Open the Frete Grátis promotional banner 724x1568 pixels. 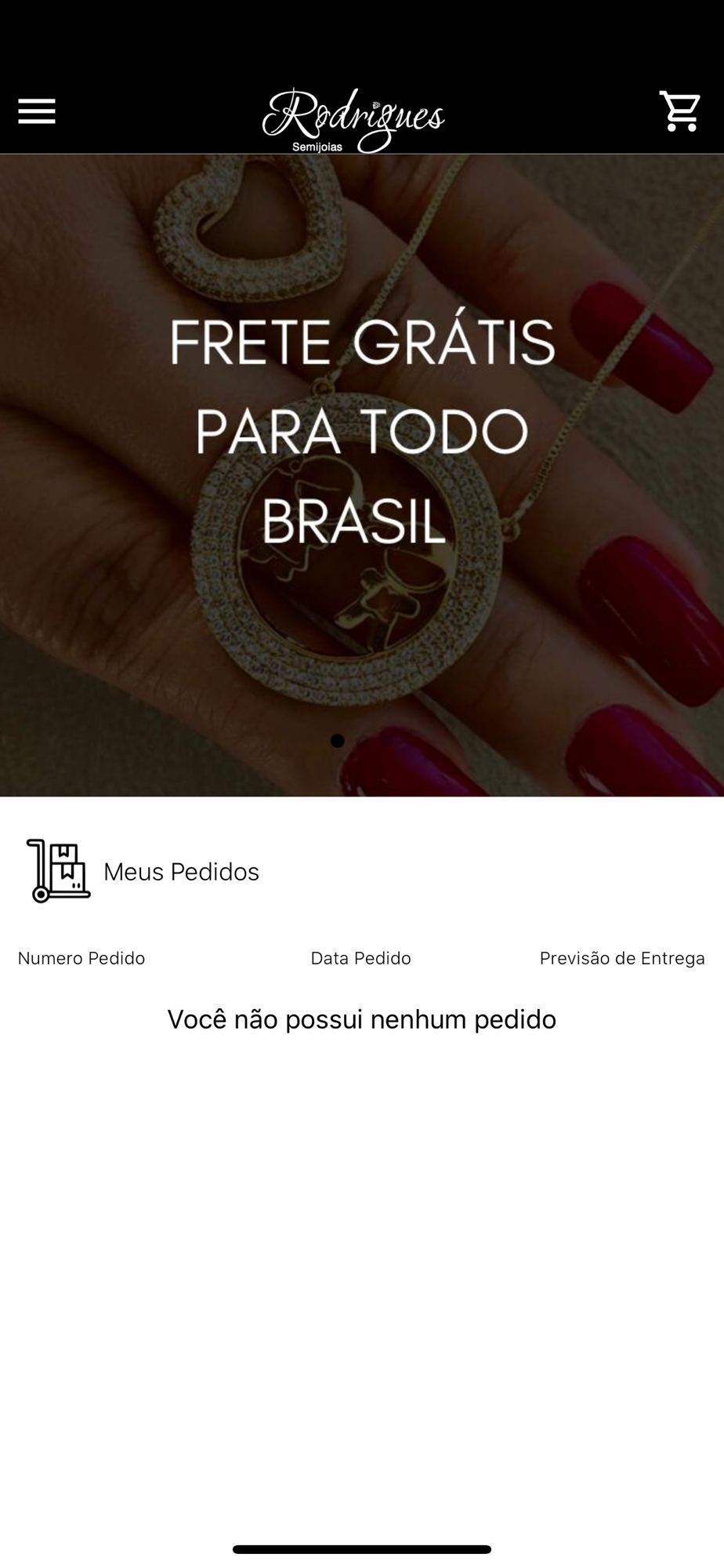point(362,470)
